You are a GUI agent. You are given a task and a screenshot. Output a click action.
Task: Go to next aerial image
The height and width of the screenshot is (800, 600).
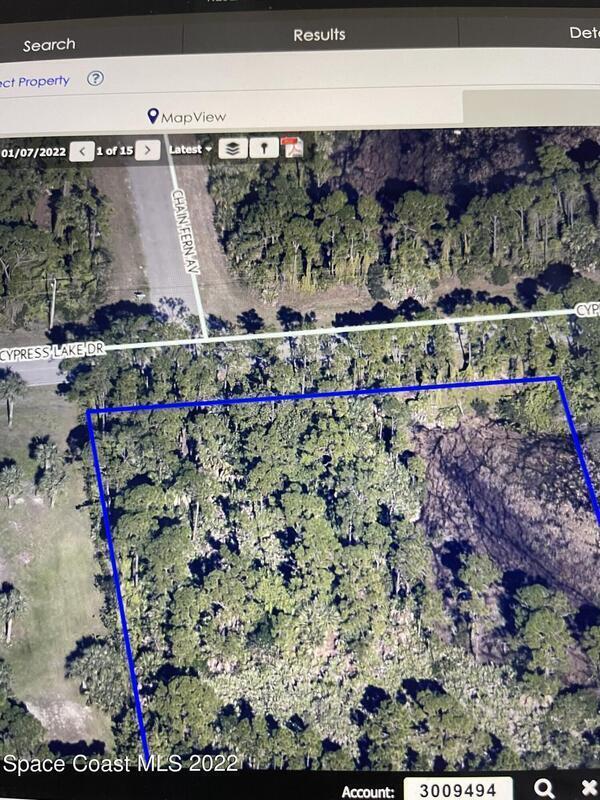click(x=147, y=150)
